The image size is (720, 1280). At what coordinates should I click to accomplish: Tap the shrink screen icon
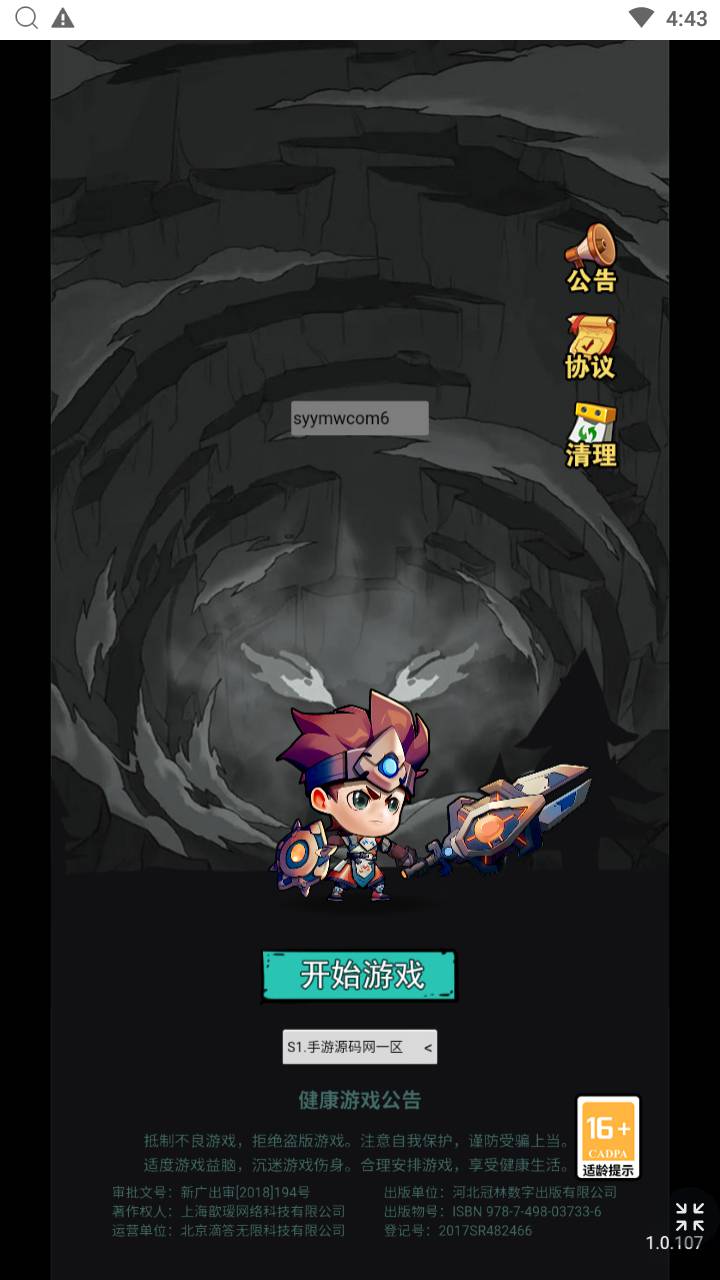690,1216
